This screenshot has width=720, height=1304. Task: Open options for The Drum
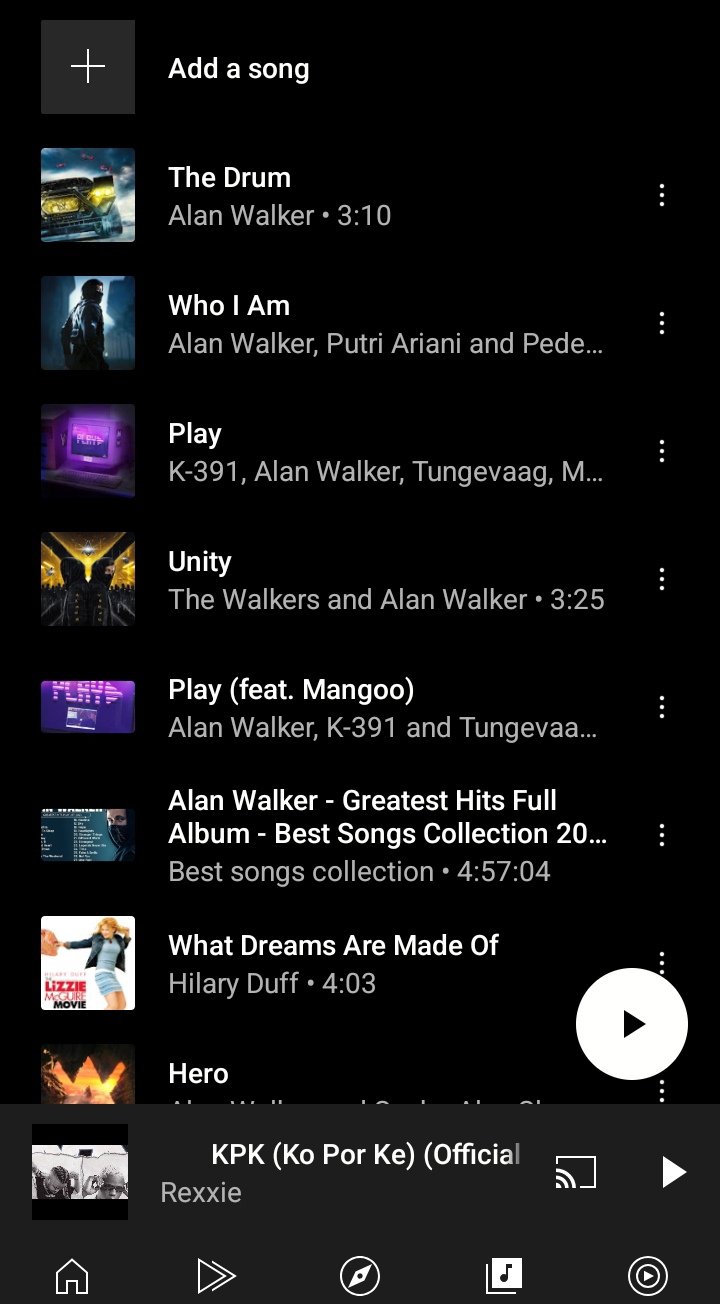point(661,196)
